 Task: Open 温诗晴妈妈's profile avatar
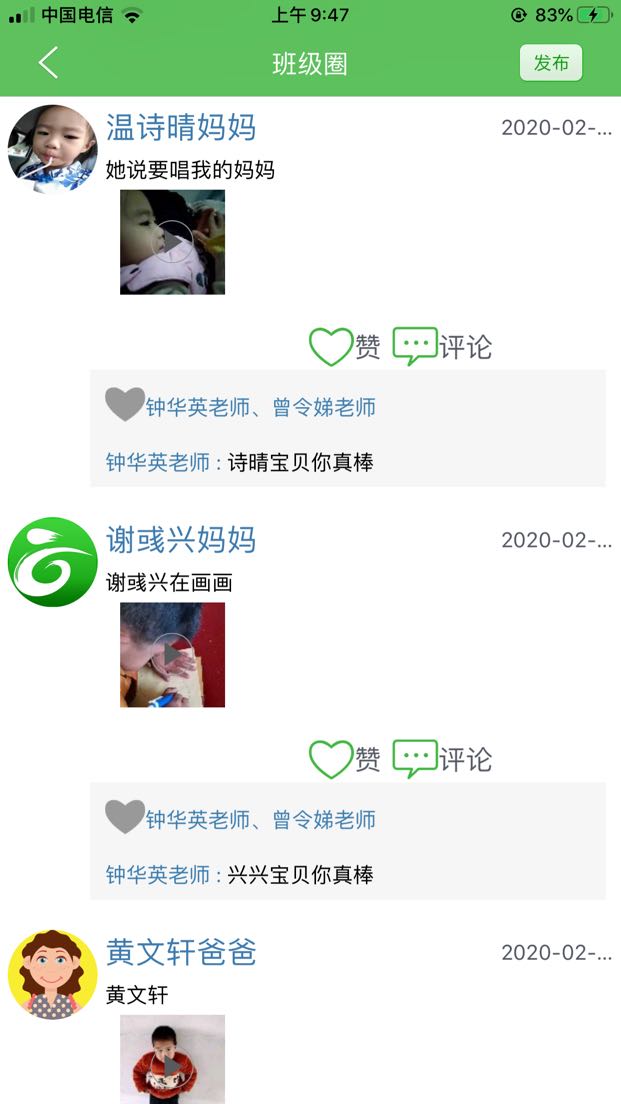(53, 149)
